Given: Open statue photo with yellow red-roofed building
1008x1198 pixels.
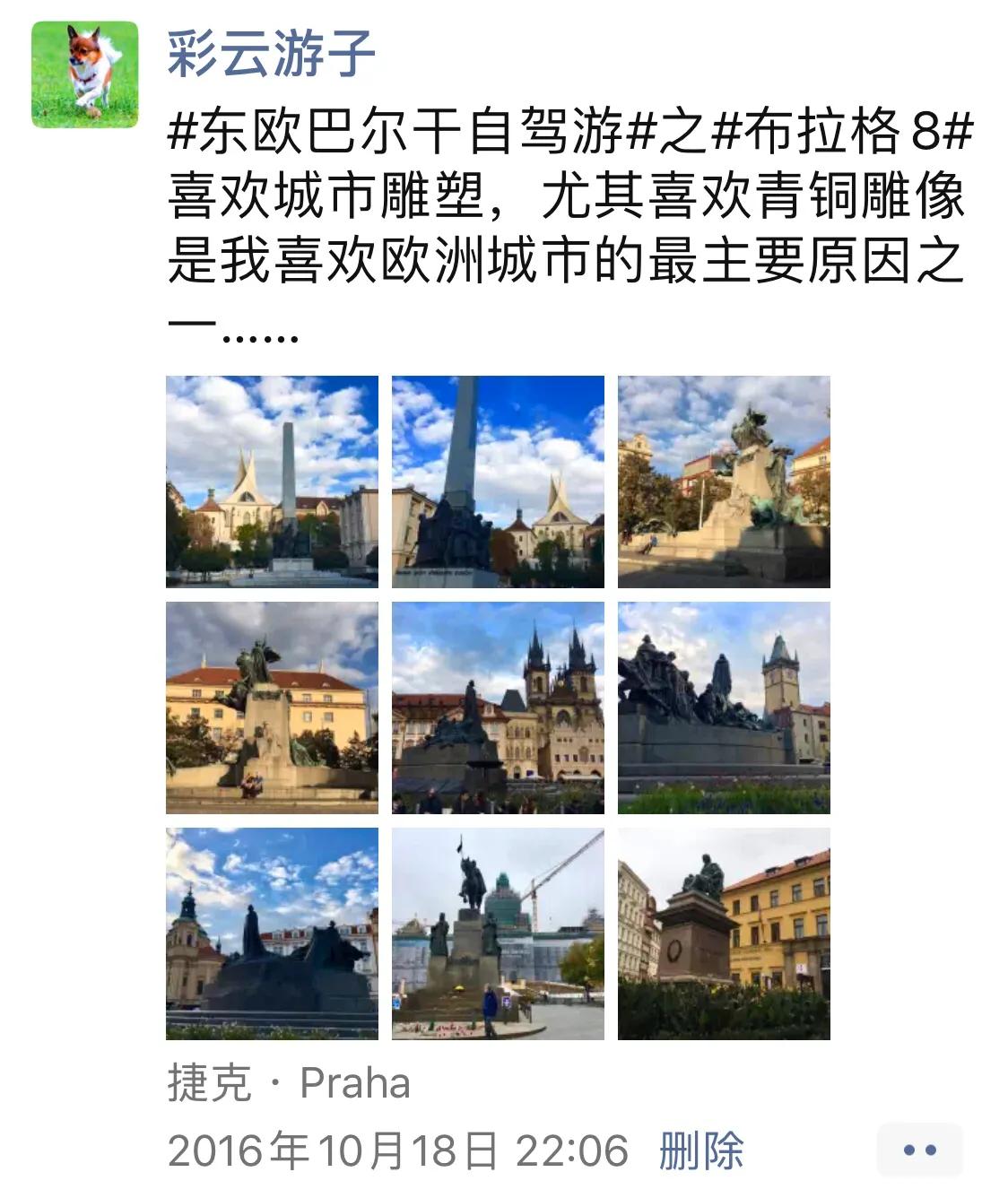Looking at the screenshot, I should pyautogui.click(x=272, y=708).
